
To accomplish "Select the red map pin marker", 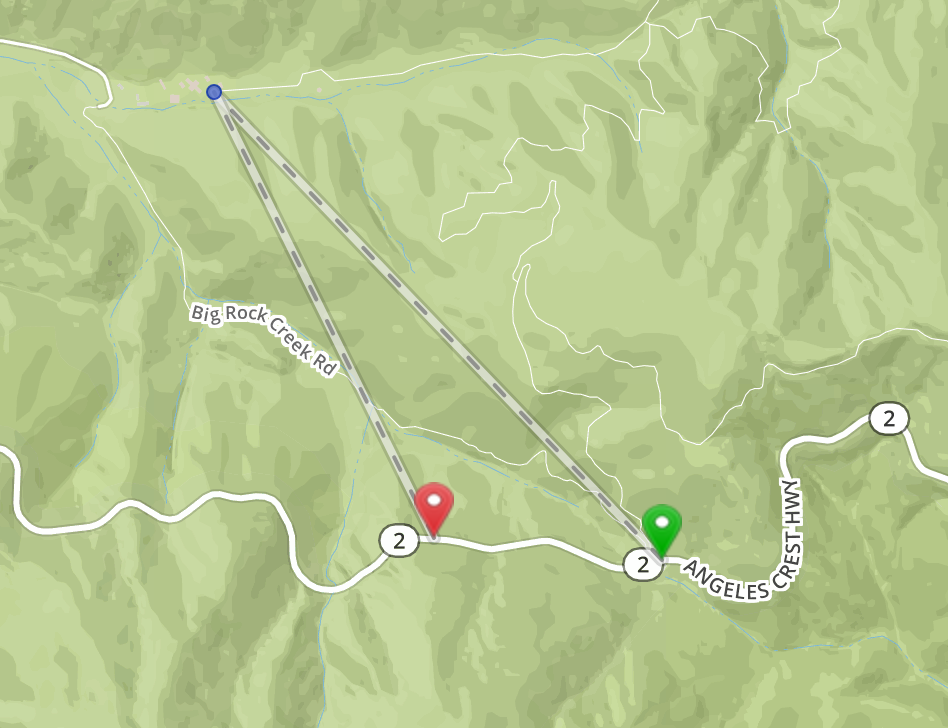I will pyautogui.click(x=434, y=509).
